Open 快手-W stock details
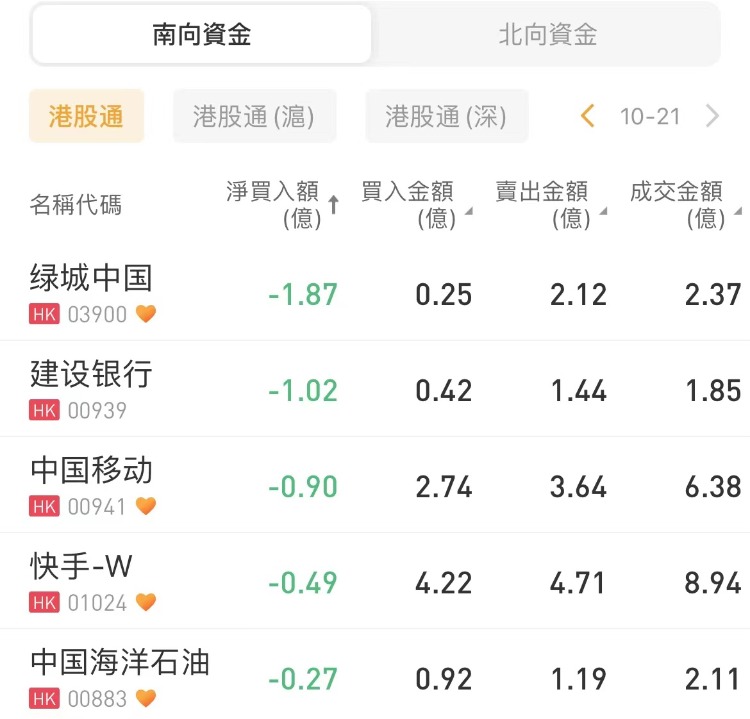This screenshot has width=750, height=719. coord(82,580)
